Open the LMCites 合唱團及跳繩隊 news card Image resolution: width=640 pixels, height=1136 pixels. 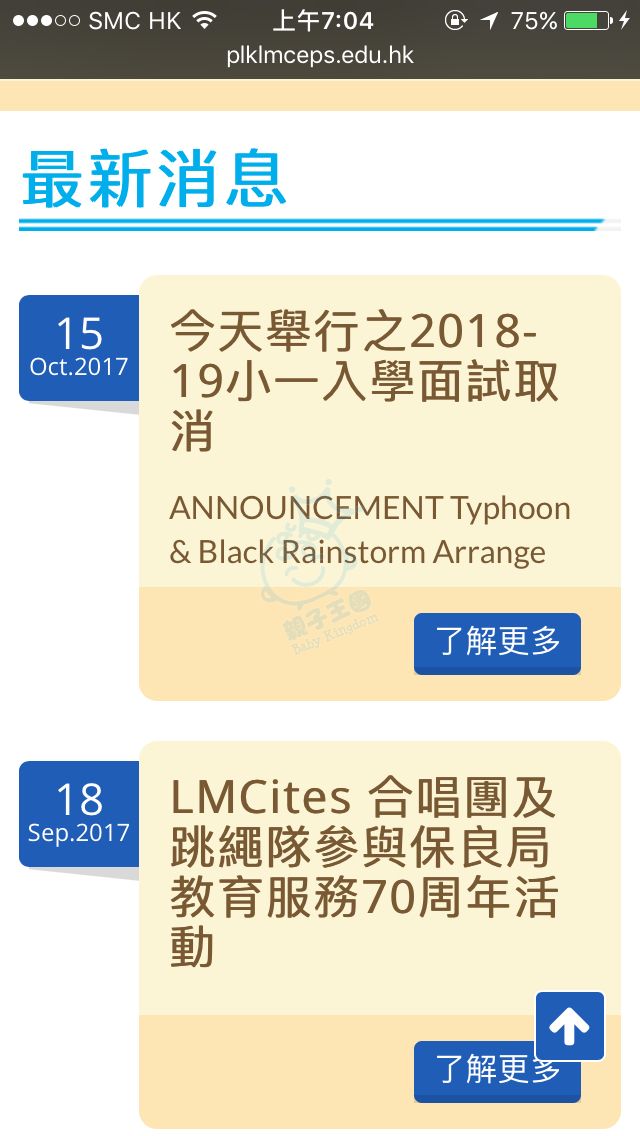[x=363, y=870]
